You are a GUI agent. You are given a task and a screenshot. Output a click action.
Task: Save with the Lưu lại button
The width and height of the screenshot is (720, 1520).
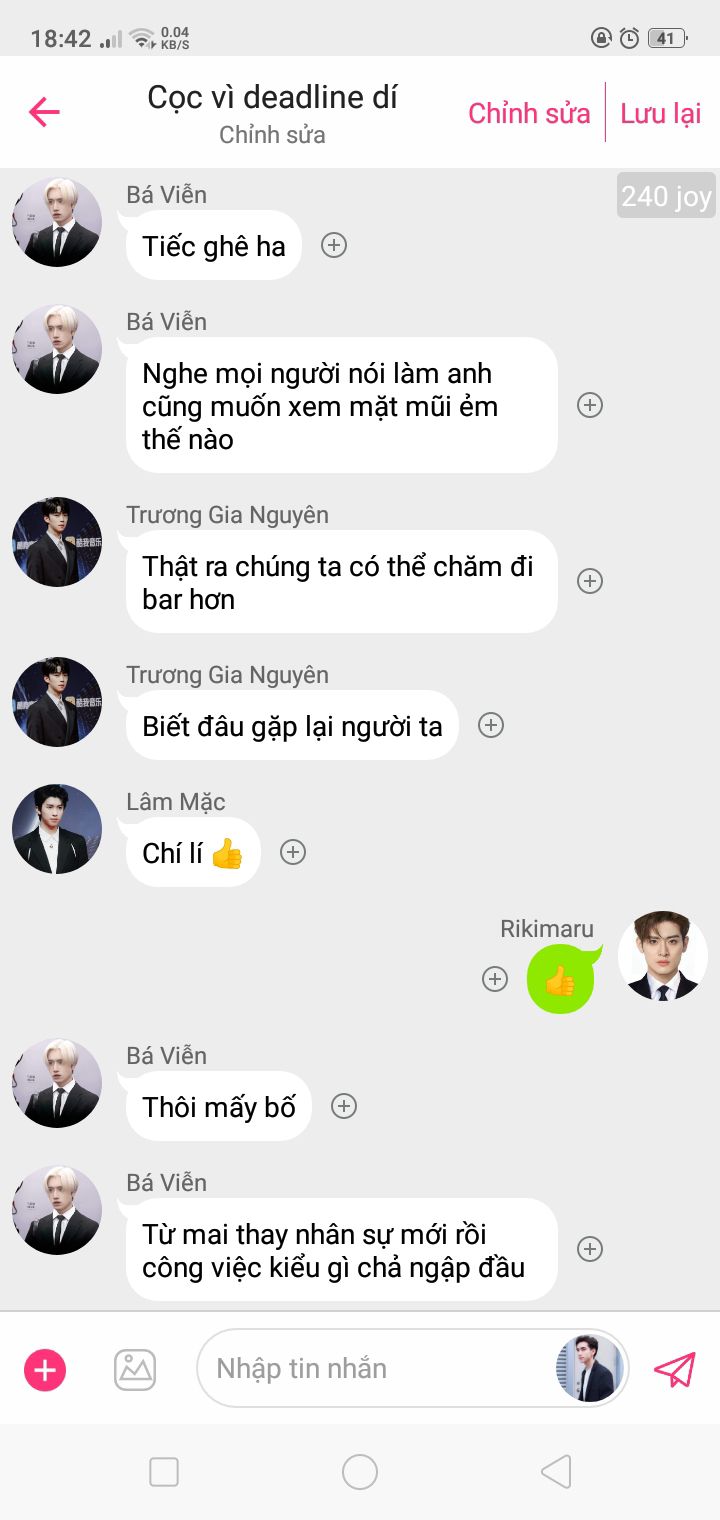[661, 113]
